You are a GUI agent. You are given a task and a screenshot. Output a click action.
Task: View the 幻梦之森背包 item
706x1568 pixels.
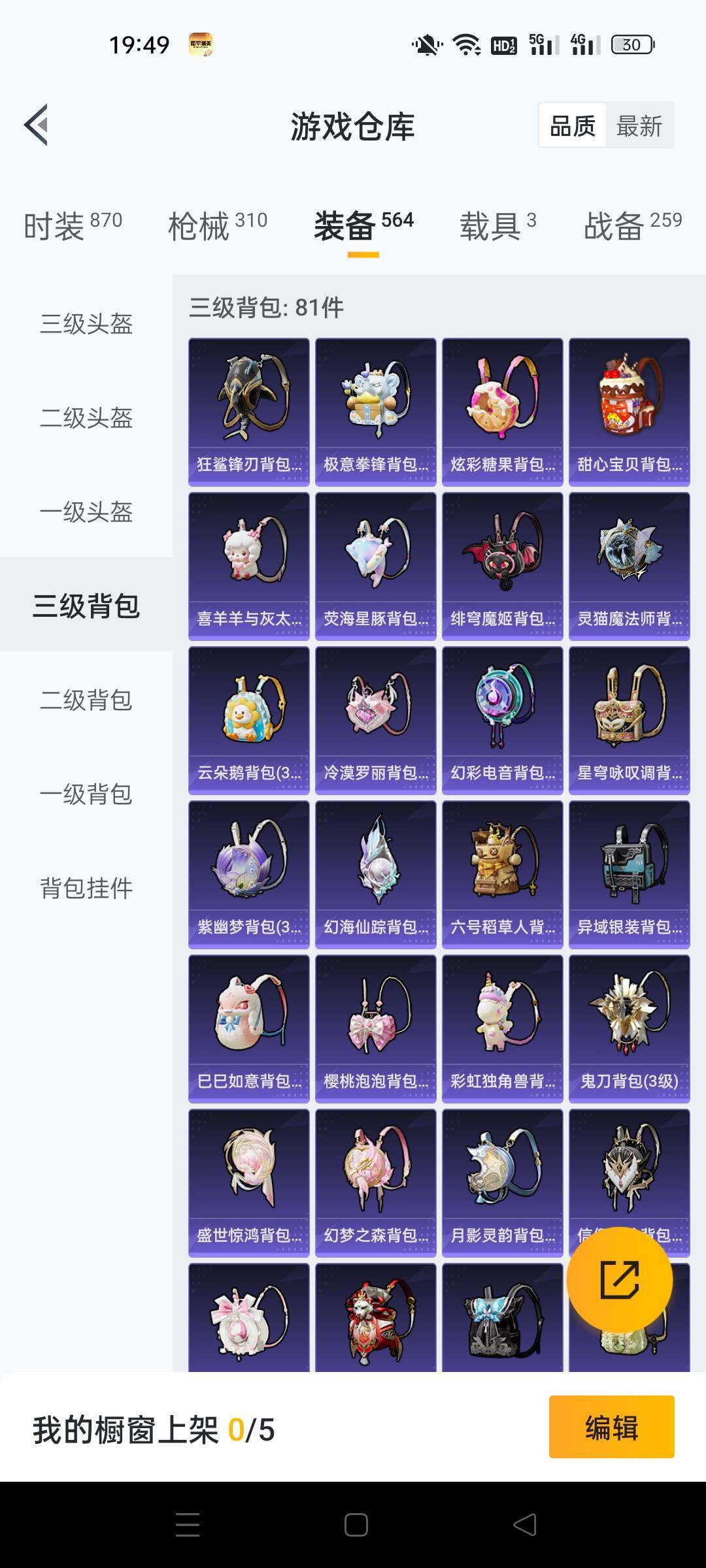(x=376, y=1183)
